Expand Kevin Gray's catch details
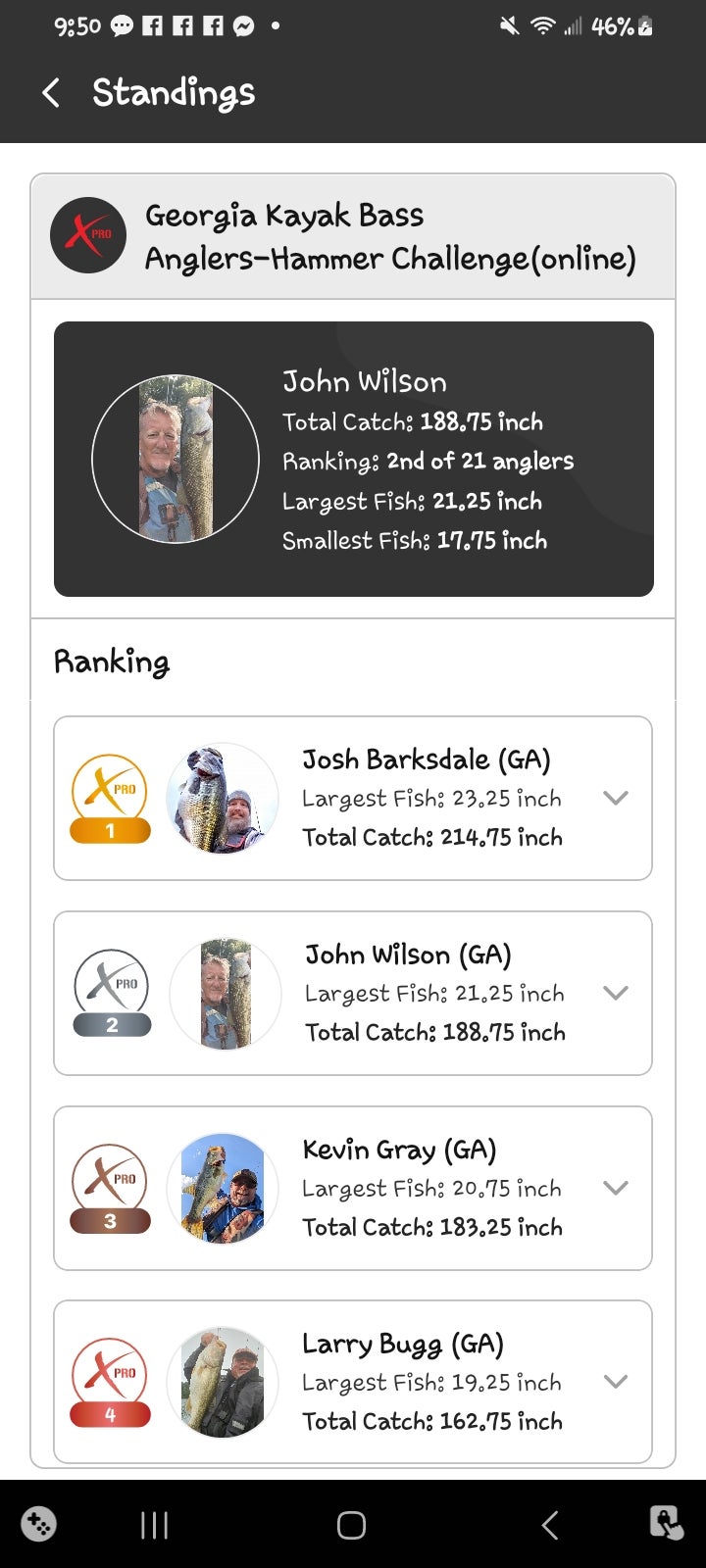Screen dimensions: 706x1568 tap(615, 1188)
